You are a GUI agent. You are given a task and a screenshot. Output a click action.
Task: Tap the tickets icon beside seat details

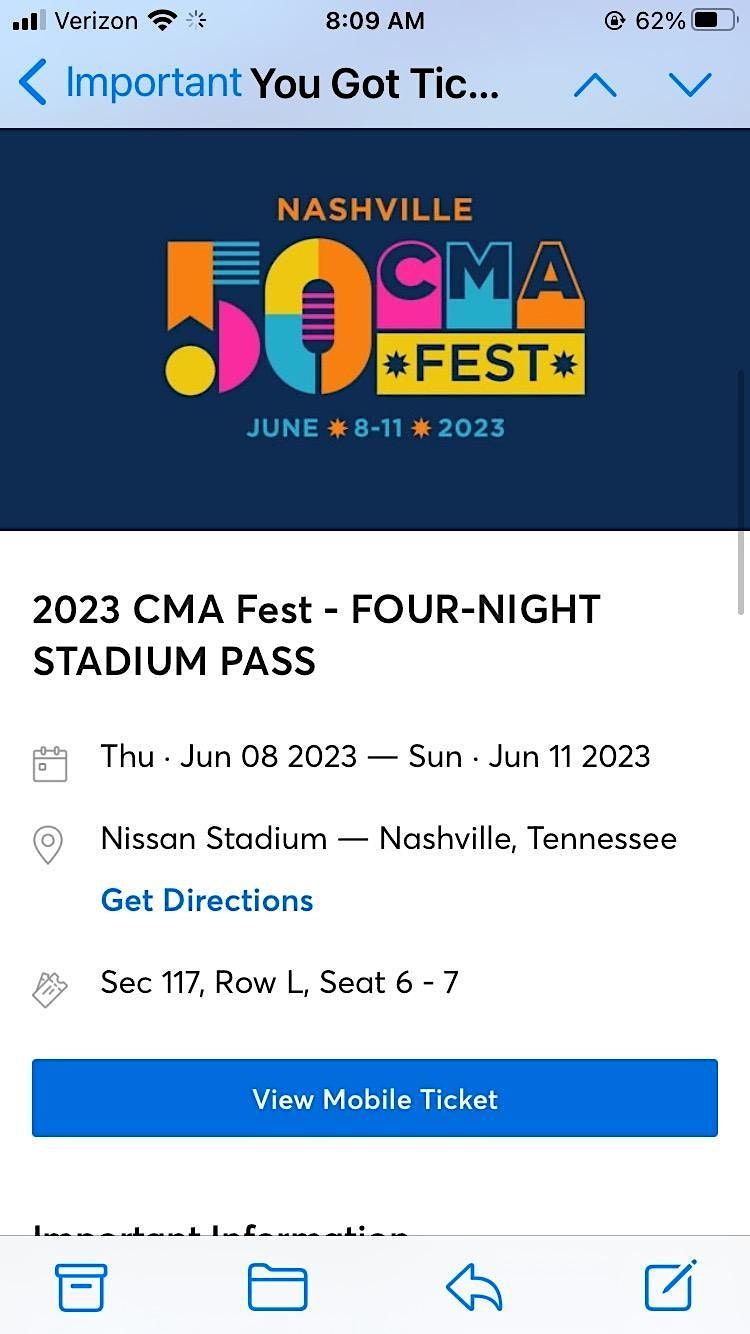(x=48, y=986)
